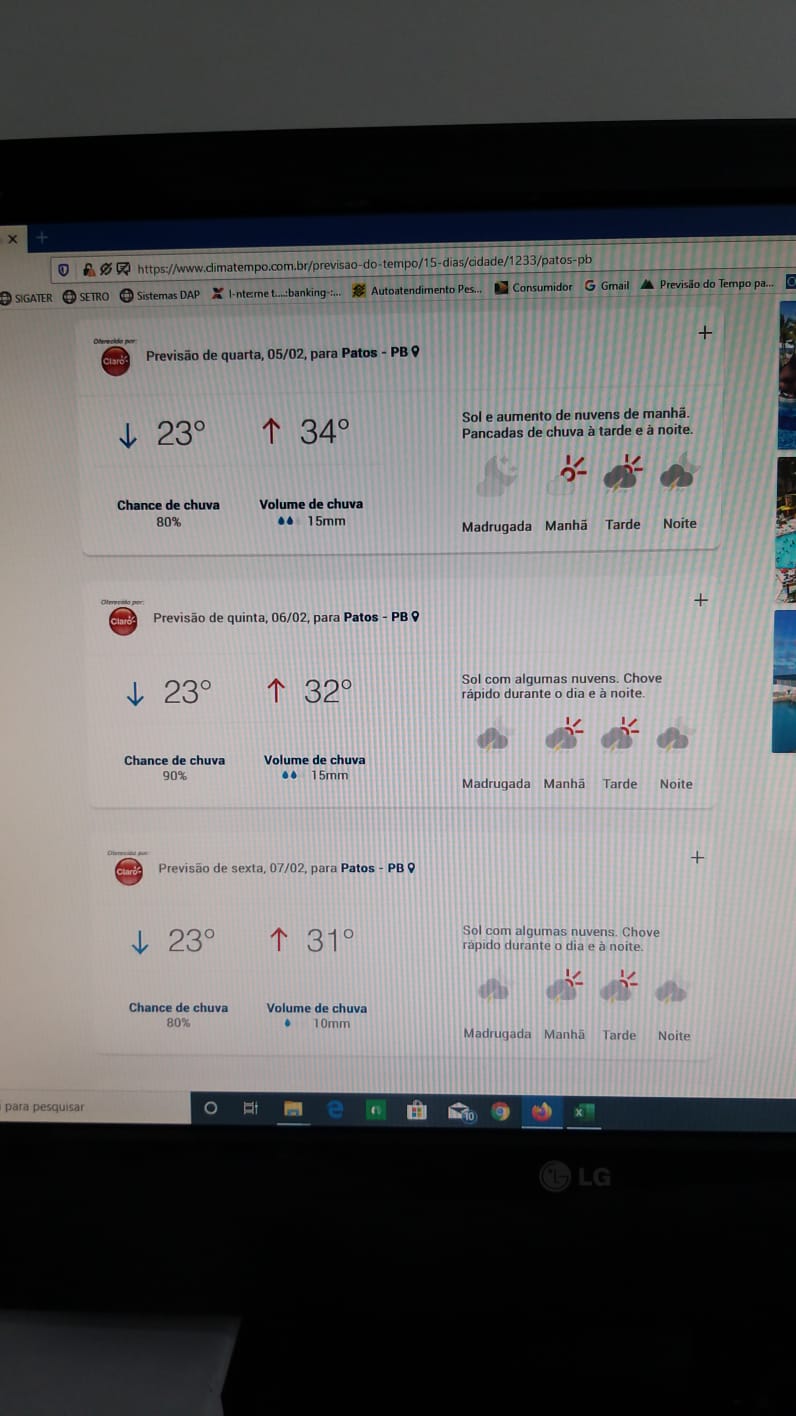Screen dimensions: 796x1416
Task: Expand the quinta 06/02 forecast card
Action: (x=701, y=600)
